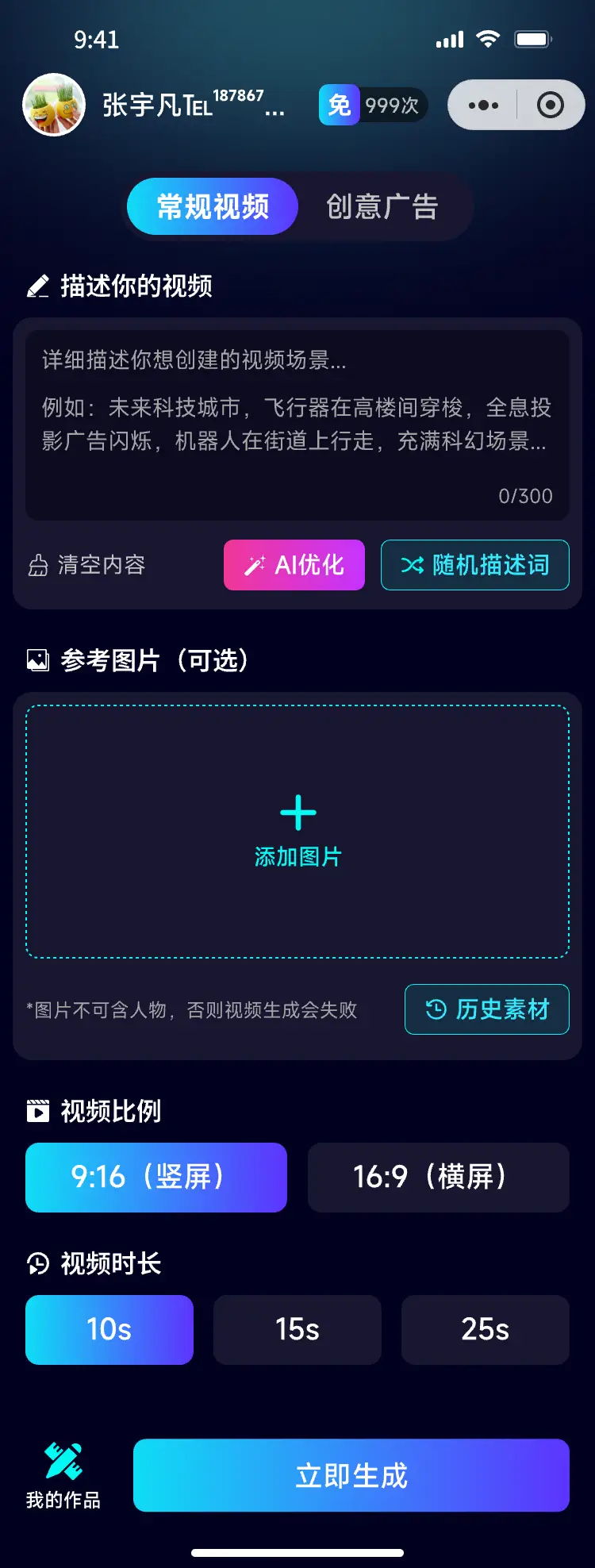The image size is (595, 1568).
Task: Set video duration to 10s
Action: (x=109, y=1329)
